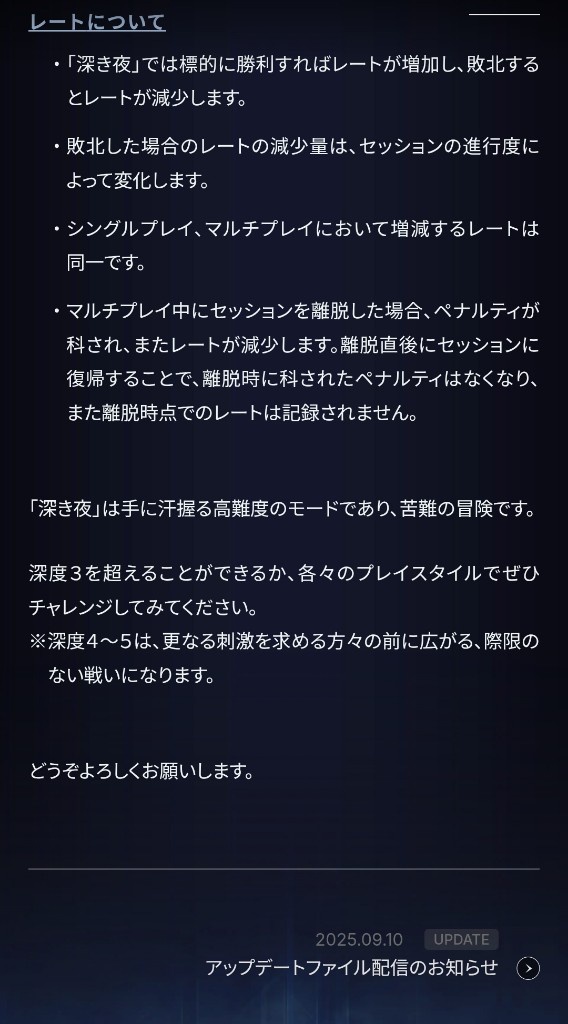Screen dimensions: 568x1024
Task: Tap the arrow icon beside アップデートファイル配信のお知らせ
Action: (x=528, y=968)
